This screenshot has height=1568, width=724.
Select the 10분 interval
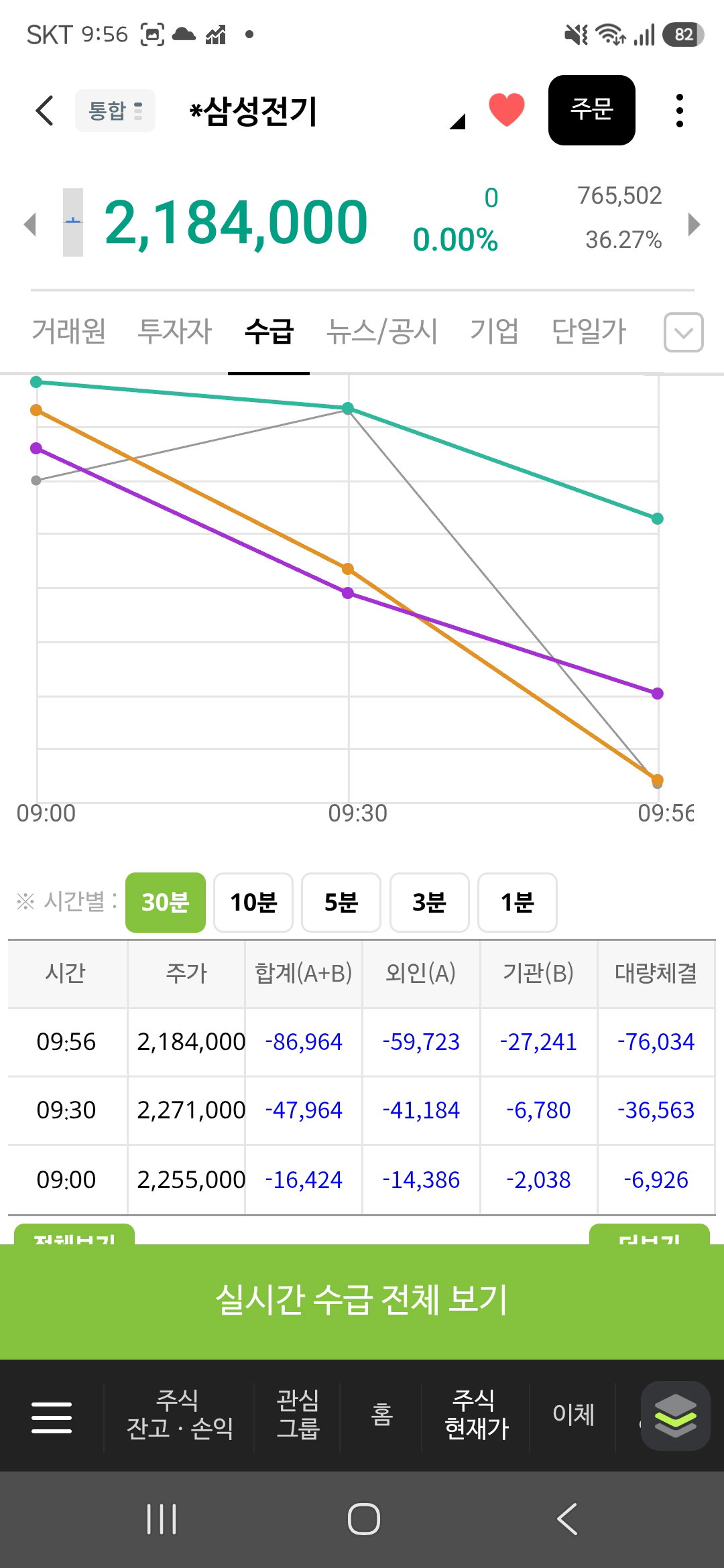click(x=253, y=903)
